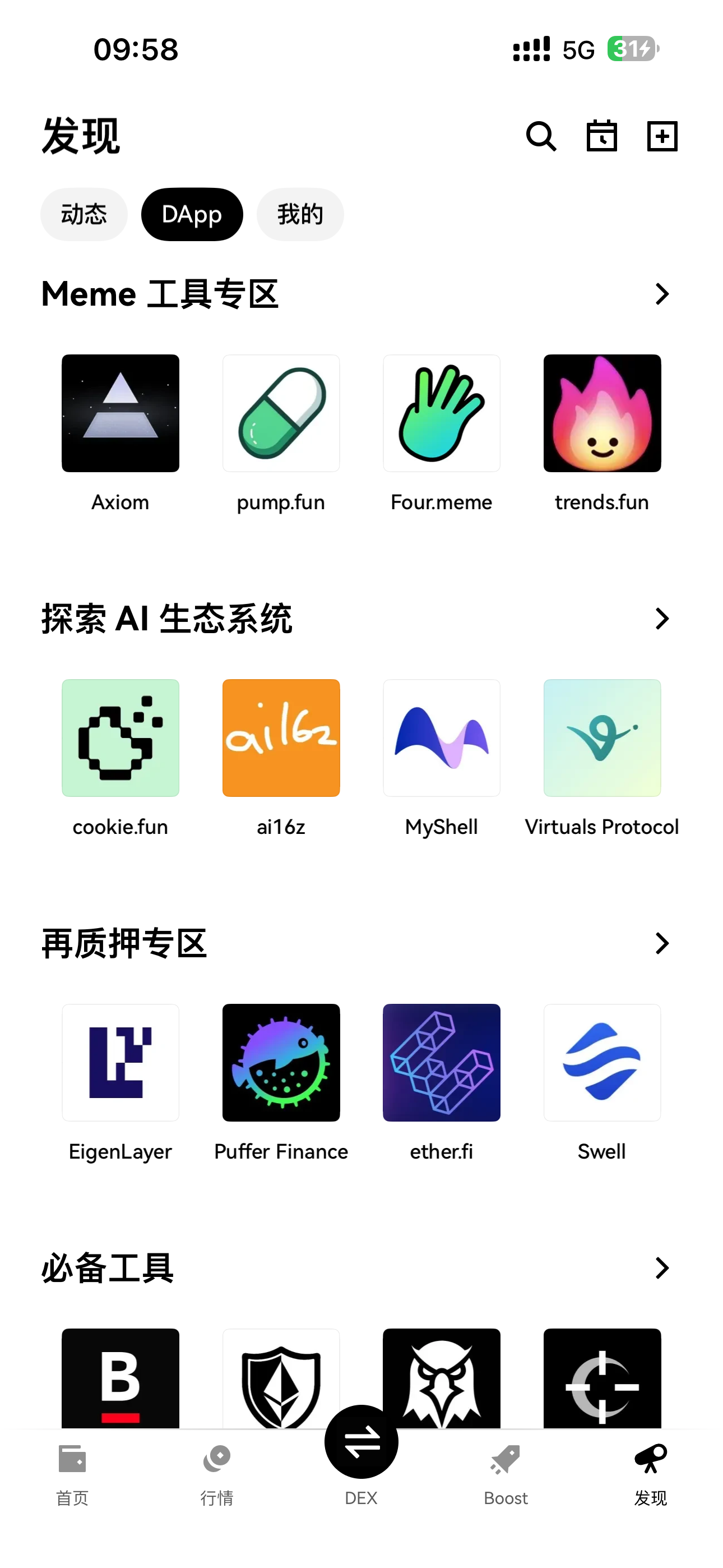The image size is (723, 1568).
Task: Launch cookie.fun in the AI section
Action: pos(120,738)
